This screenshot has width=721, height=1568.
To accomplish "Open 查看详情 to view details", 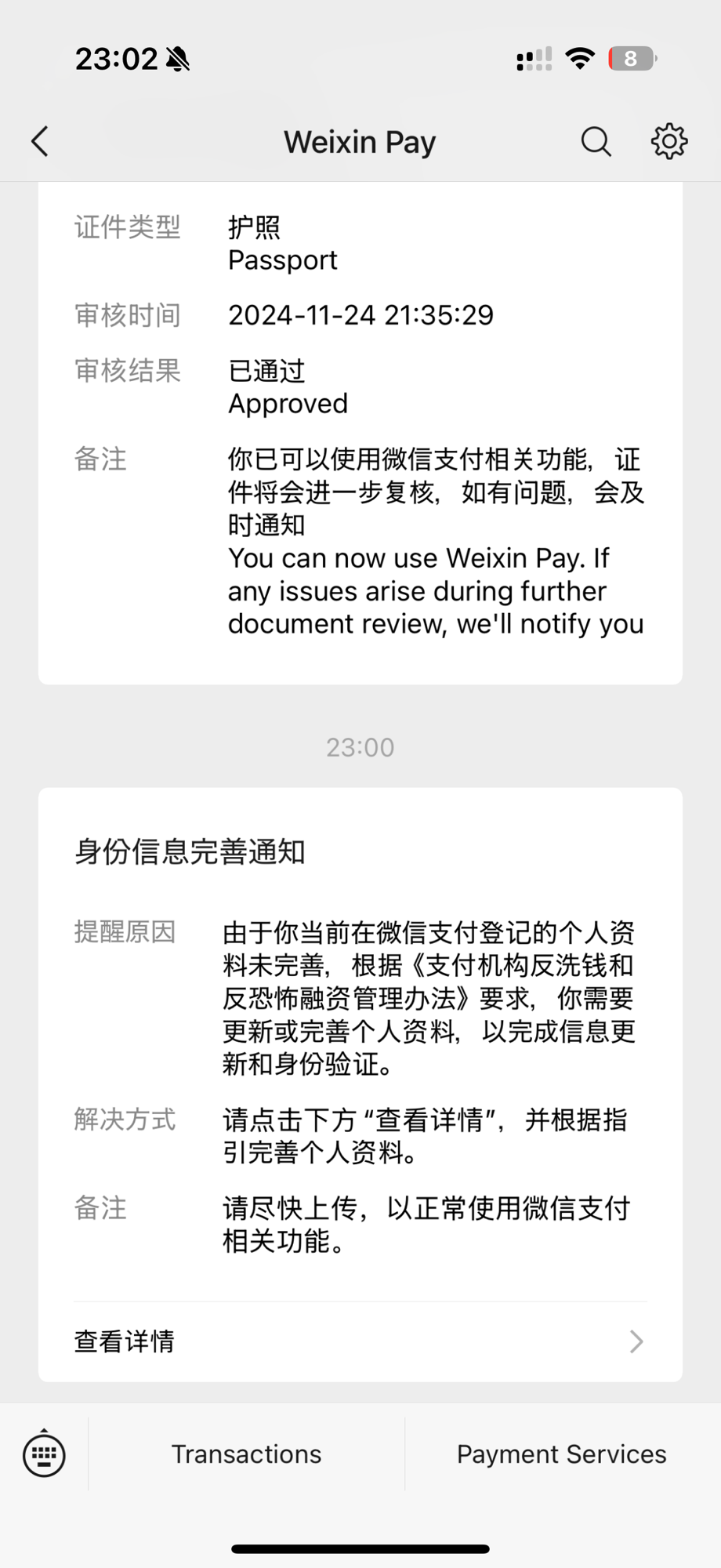I will (x=360, y=1341).
